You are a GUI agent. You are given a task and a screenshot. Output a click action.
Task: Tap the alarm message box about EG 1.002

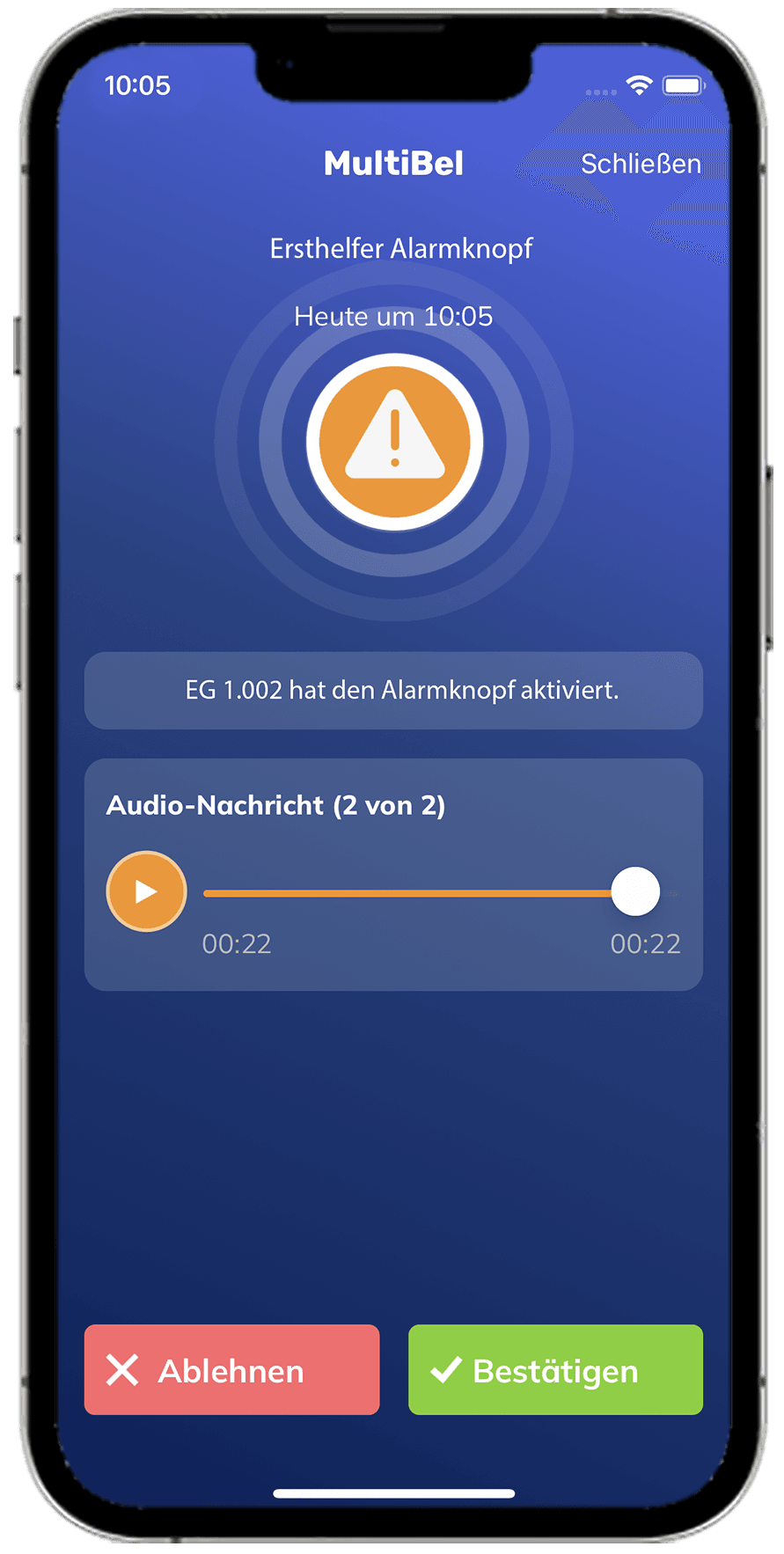point(393,692)
